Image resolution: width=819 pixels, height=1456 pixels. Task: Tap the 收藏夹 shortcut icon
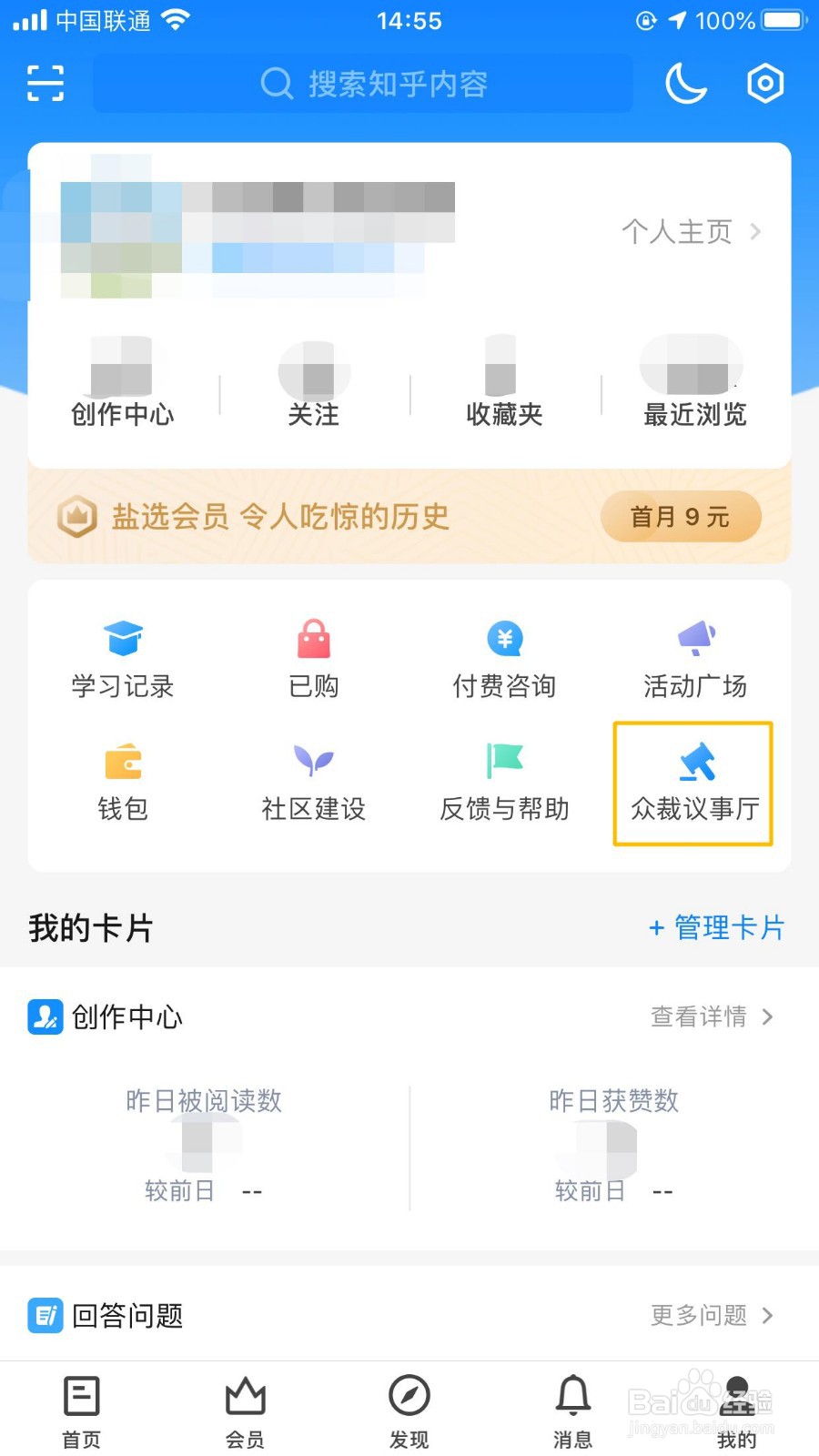coord(502,382)
